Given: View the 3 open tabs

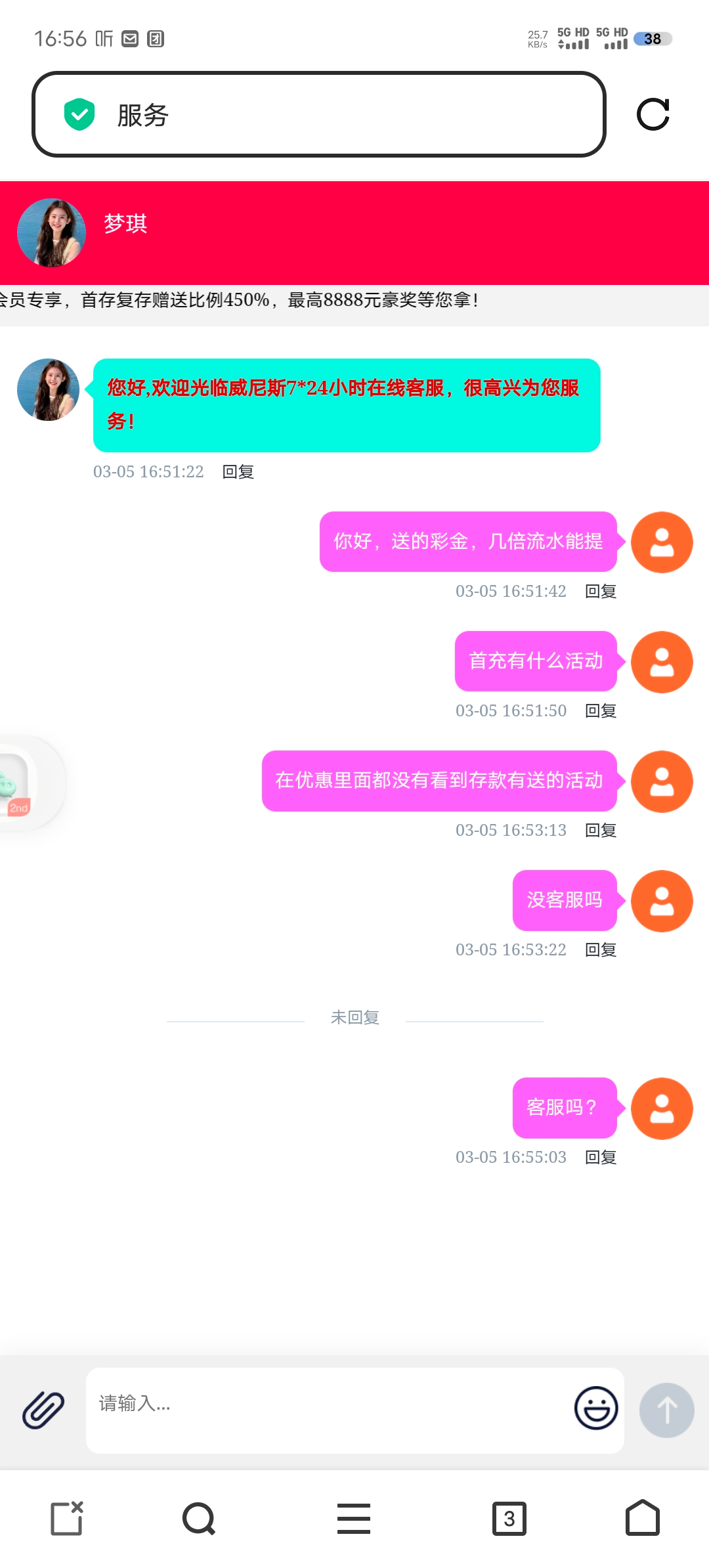Looking at the screenshot, I should (x=509, y=1518).
